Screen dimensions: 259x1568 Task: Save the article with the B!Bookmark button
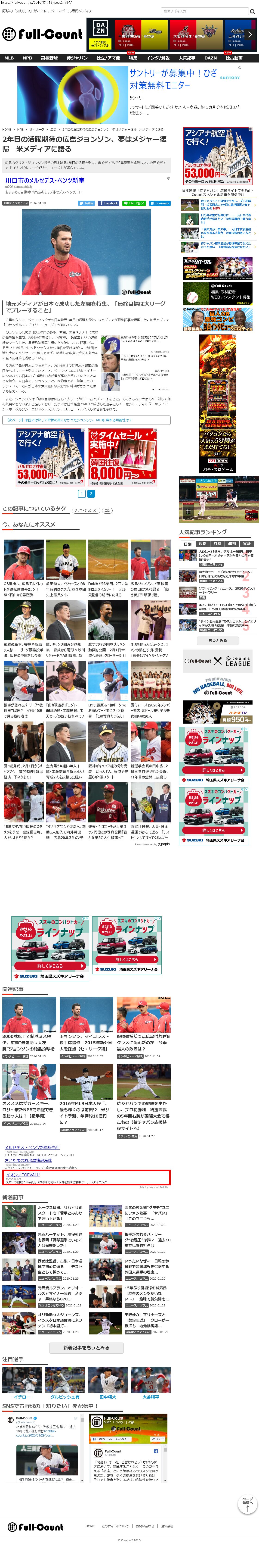(x=159, y=203)
